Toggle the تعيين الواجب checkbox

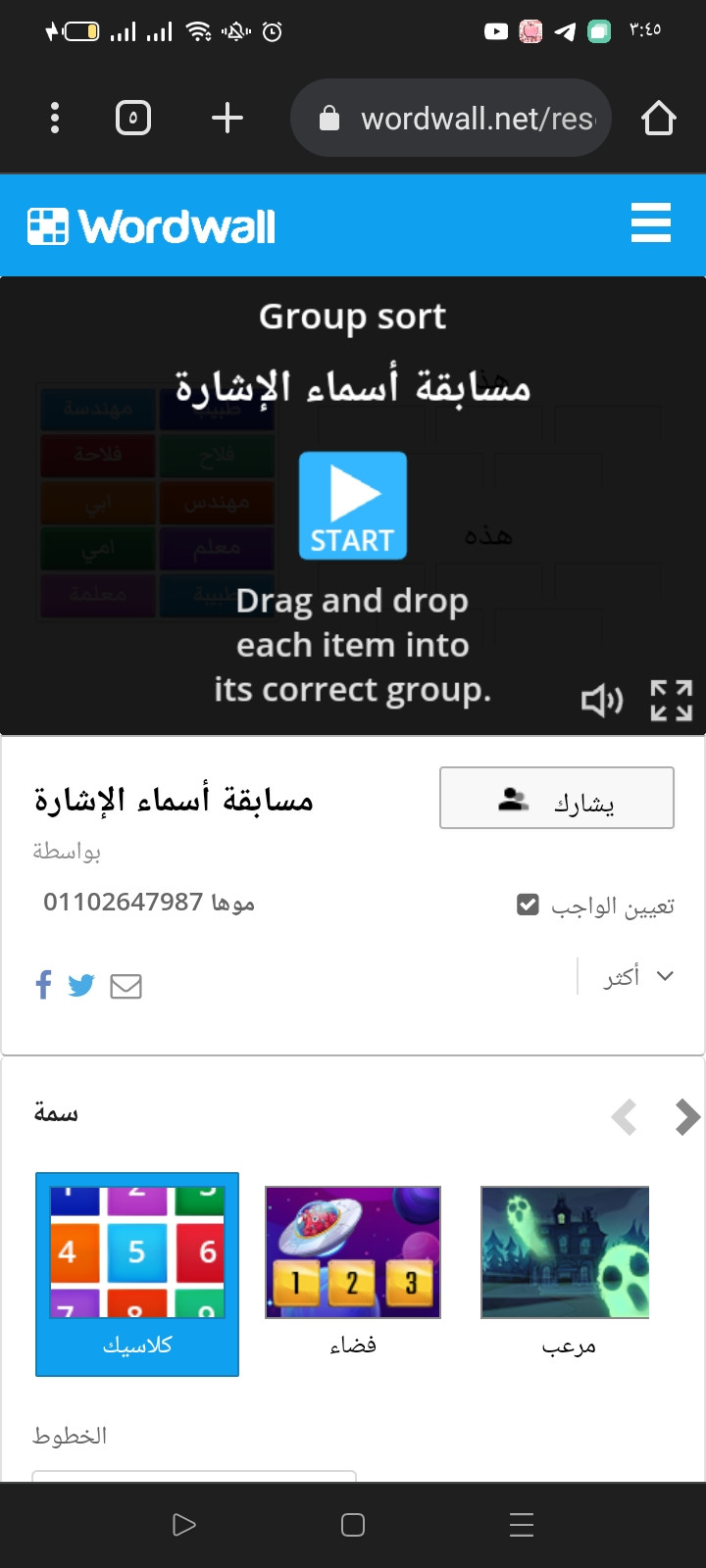click(x=528, y=905)
